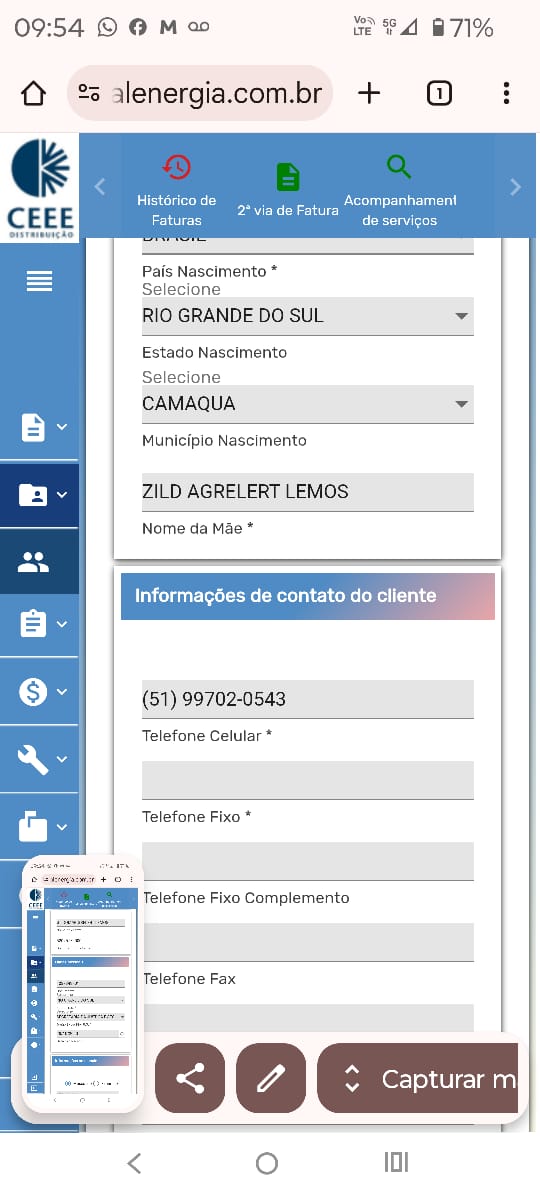
Task: Expand the dollar sign sidebar menu
Action: 40,691
